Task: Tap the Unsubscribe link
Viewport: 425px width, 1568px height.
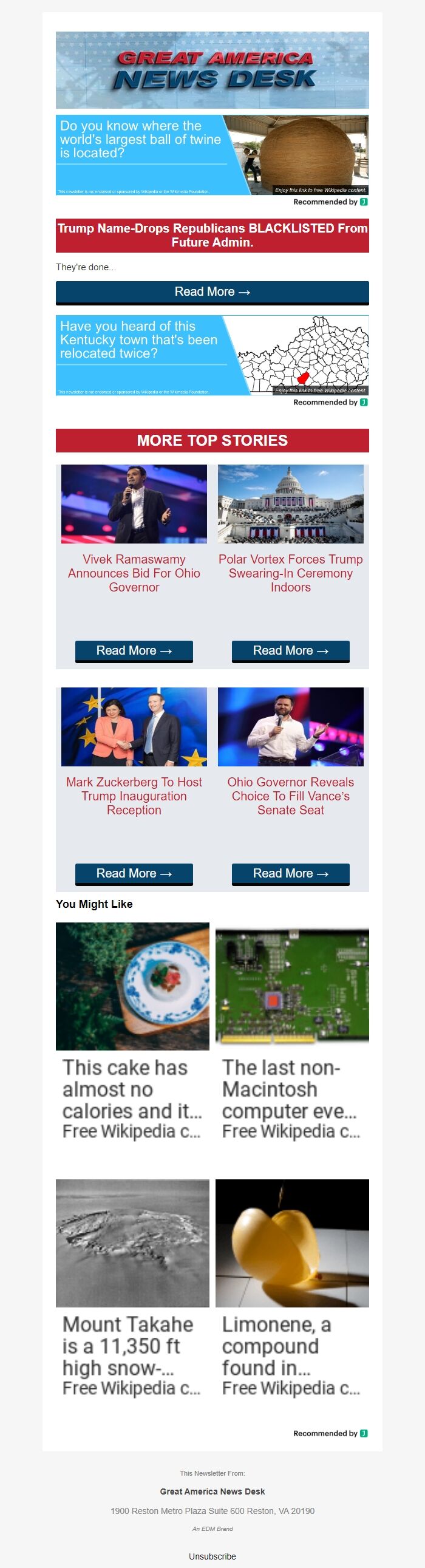Action: coord(212,1556)
